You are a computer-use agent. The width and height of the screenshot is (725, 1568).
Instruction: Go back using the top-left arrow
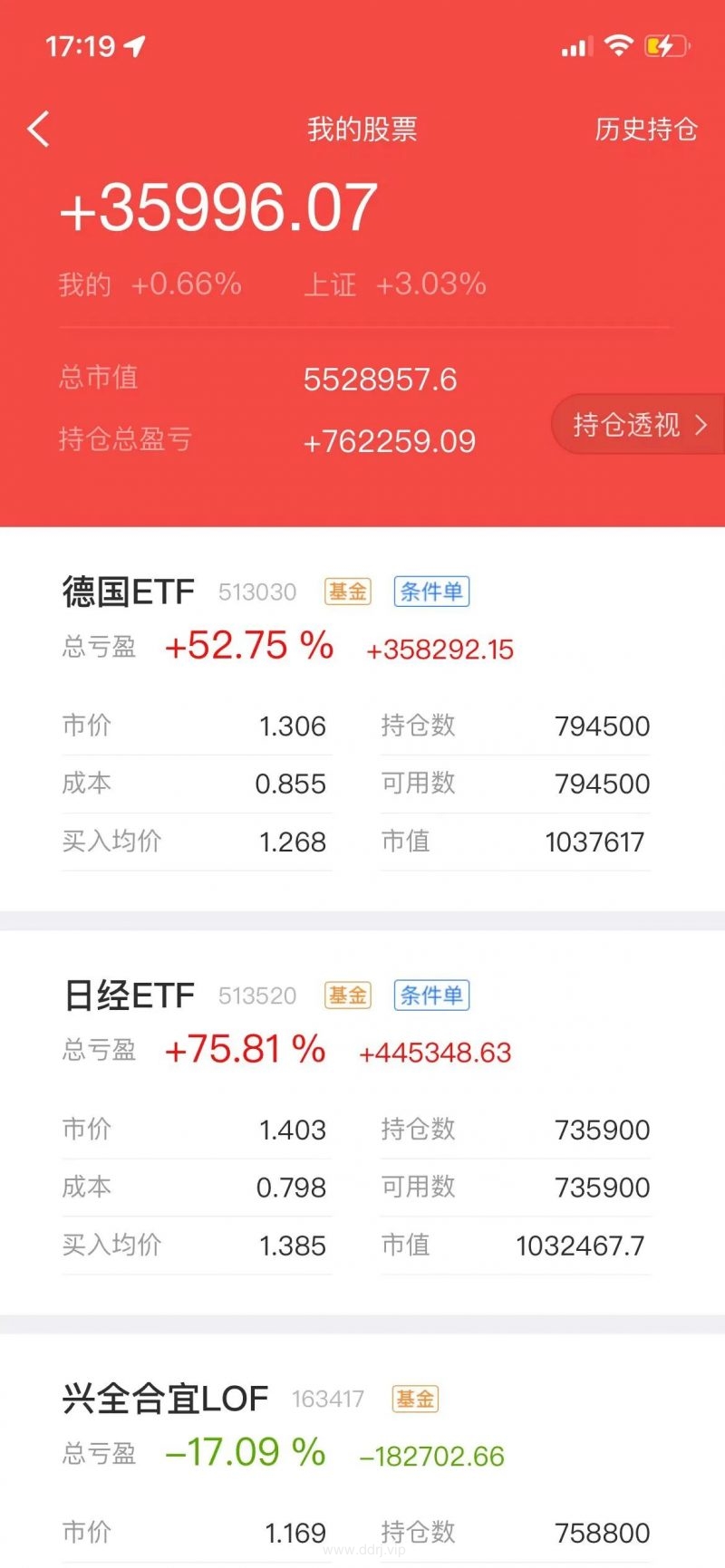click(x=38, y=130)
